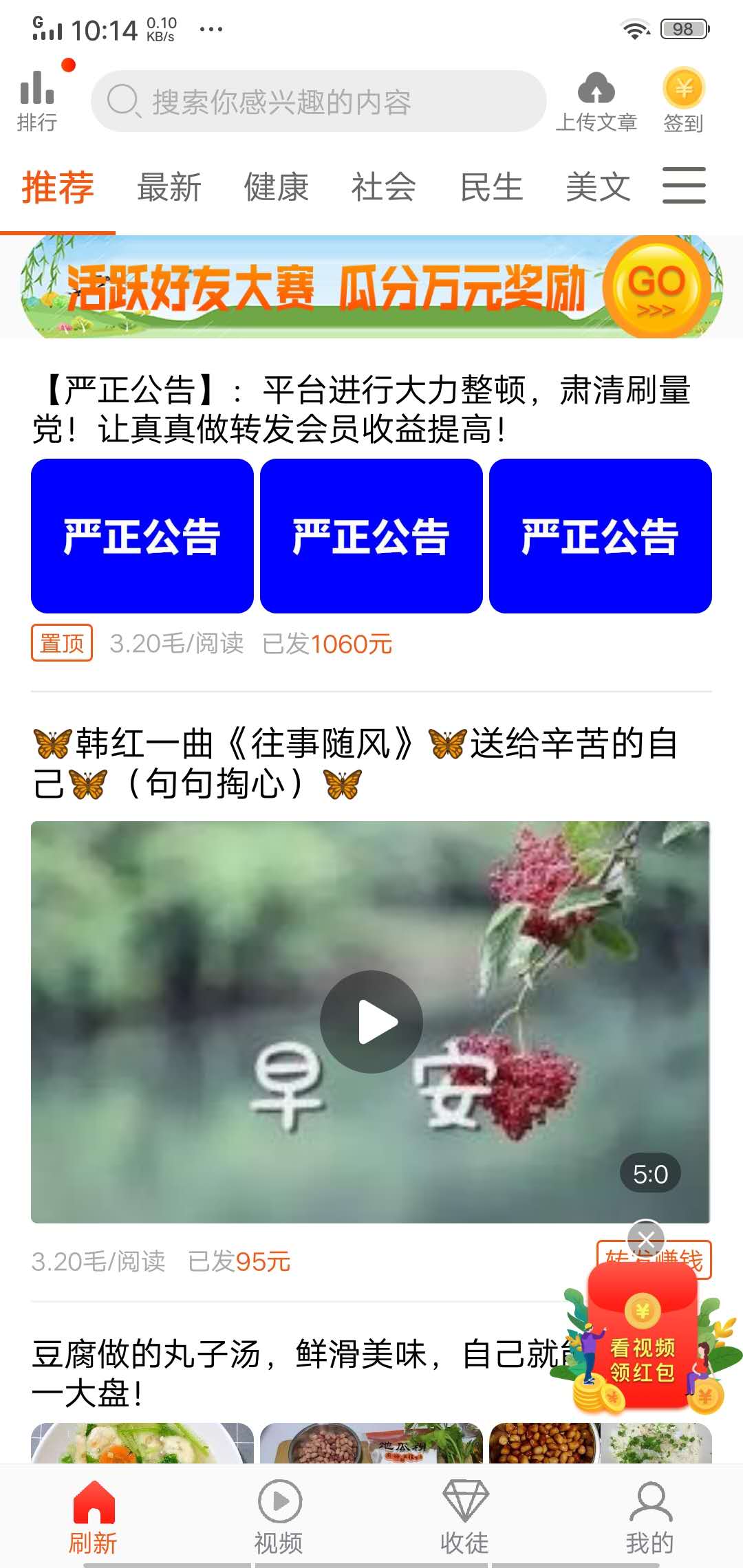
Task: Switch to the 健康 tab
Action: pyautogui.click(x=277, y=187)
